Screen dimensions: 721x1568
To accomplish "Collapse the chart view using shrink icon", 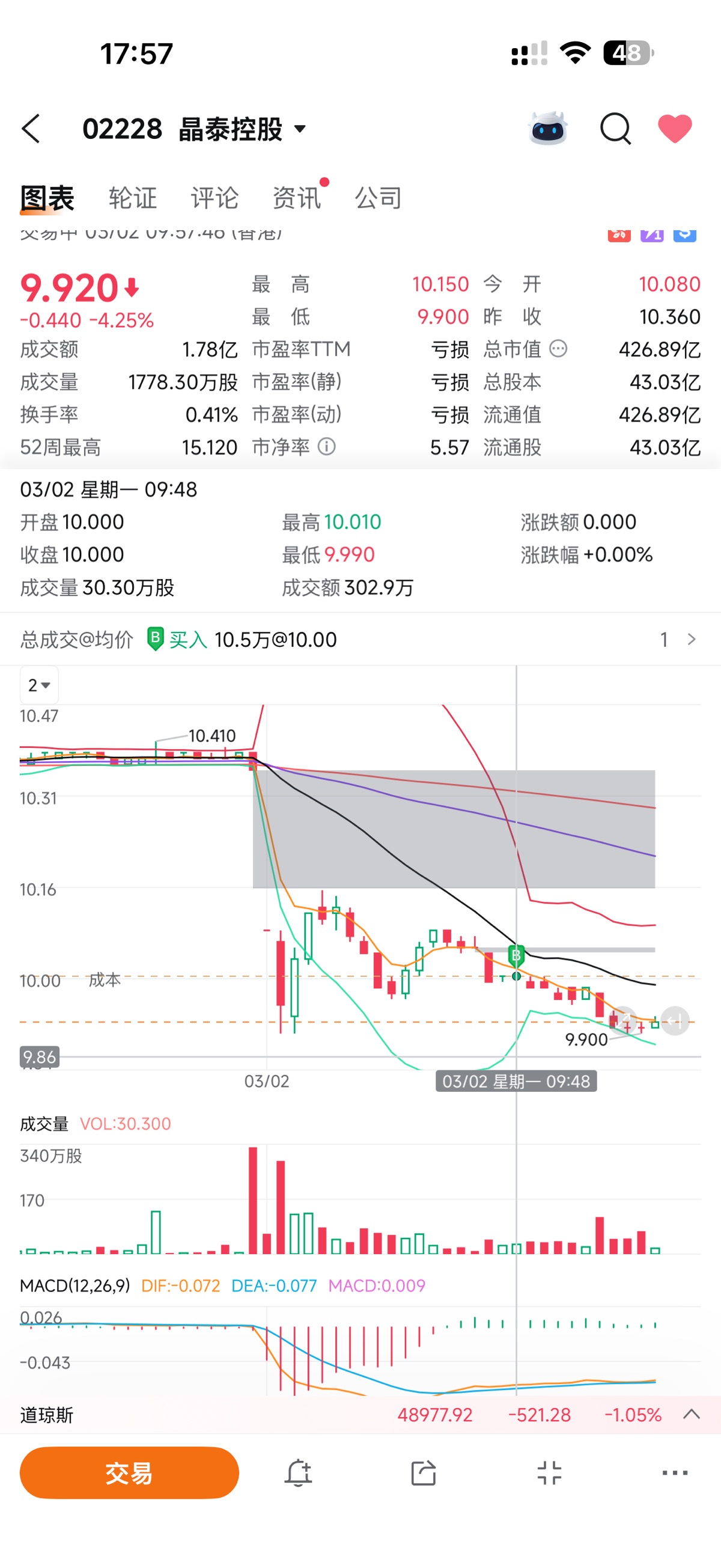I will [x=549, y=1473].
